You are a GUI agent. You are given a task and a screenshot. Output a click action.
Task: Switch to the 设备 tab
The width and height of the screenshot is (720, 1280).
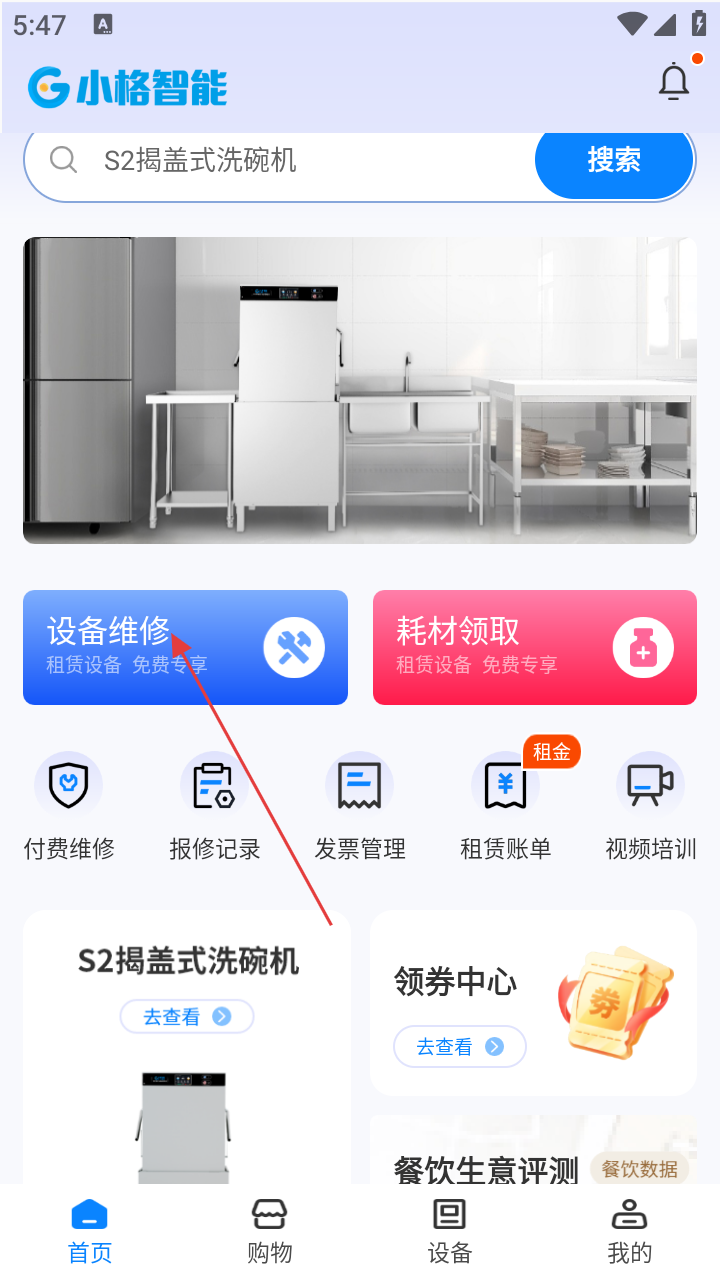click(x=450, y=1232)
